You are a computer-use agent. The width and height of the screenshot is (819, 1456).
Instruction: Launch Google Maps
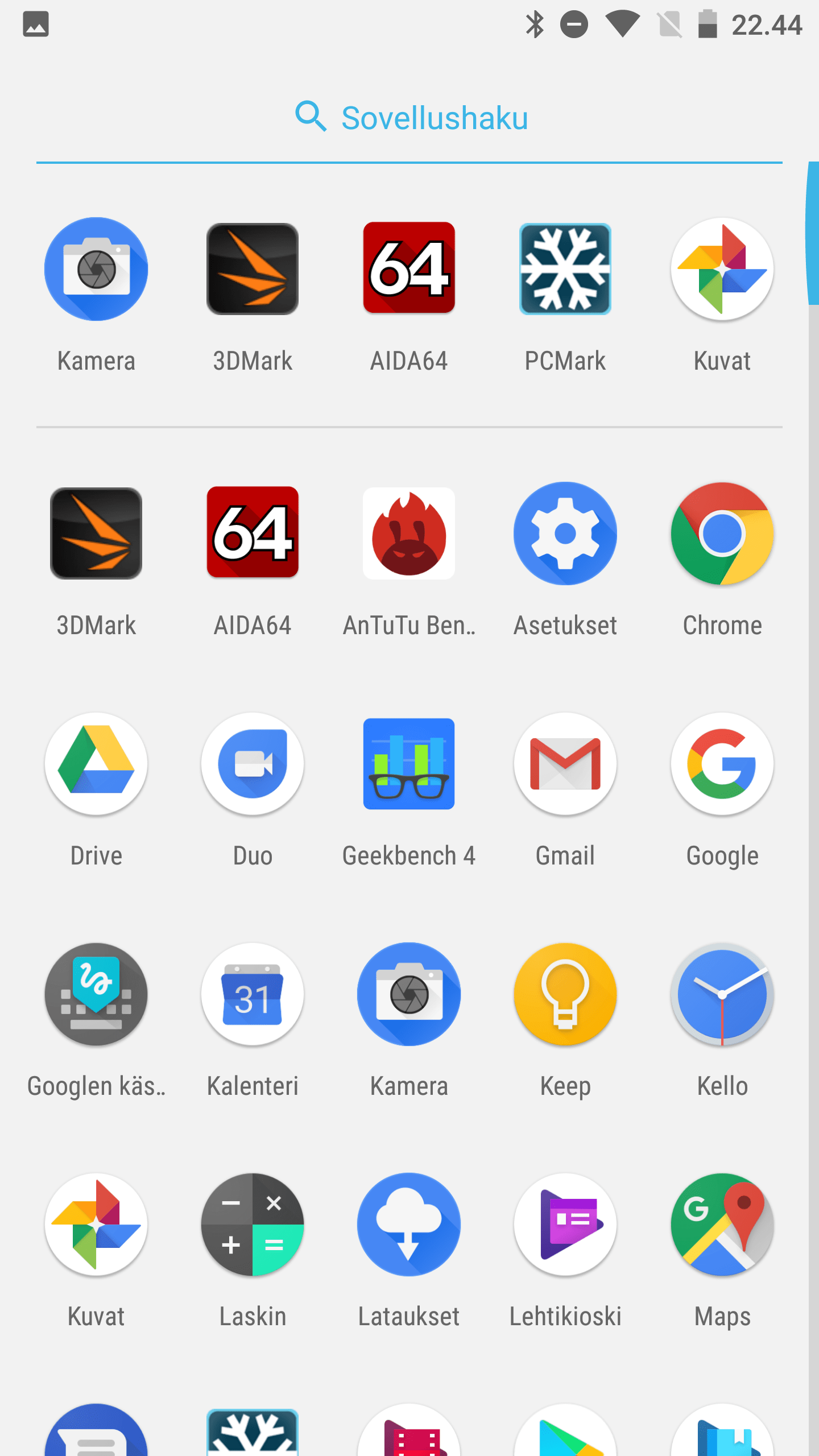(722, 1225)
